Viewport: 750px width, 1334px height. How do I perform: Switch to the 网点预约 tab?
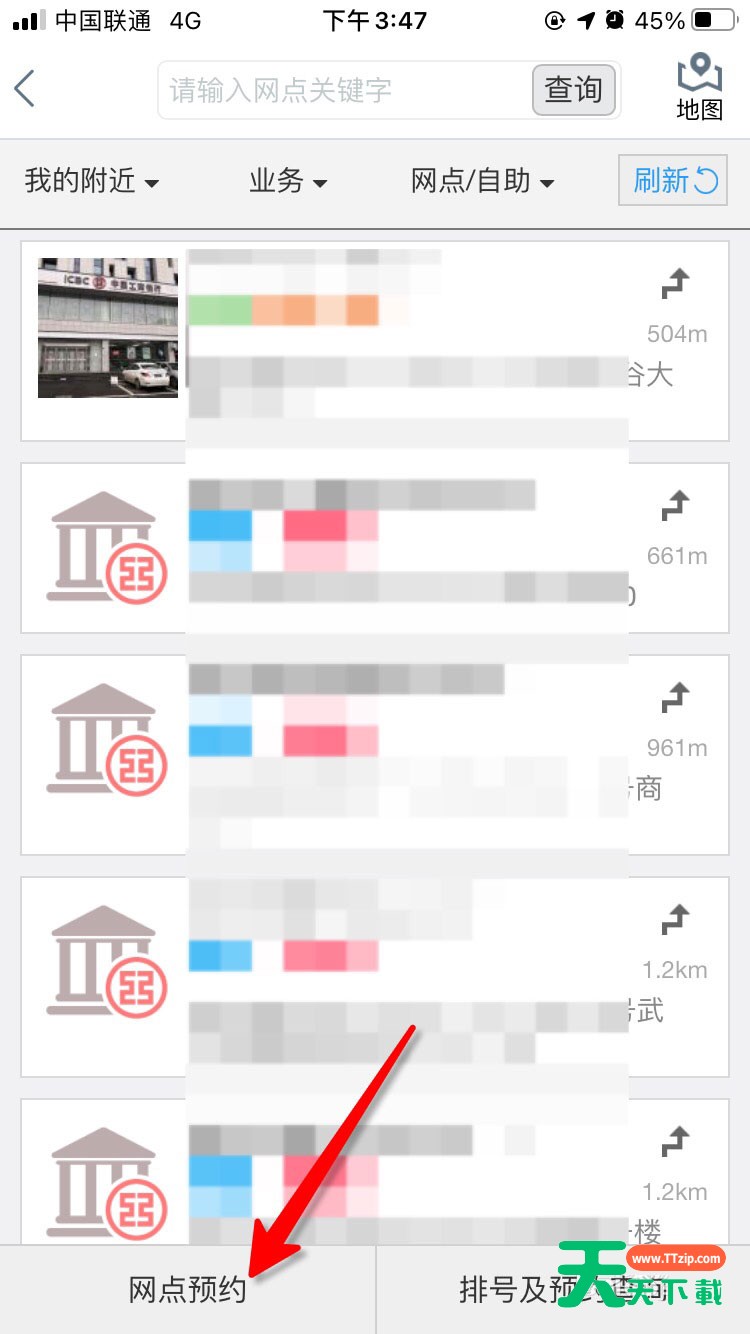tap(185, 1290)
